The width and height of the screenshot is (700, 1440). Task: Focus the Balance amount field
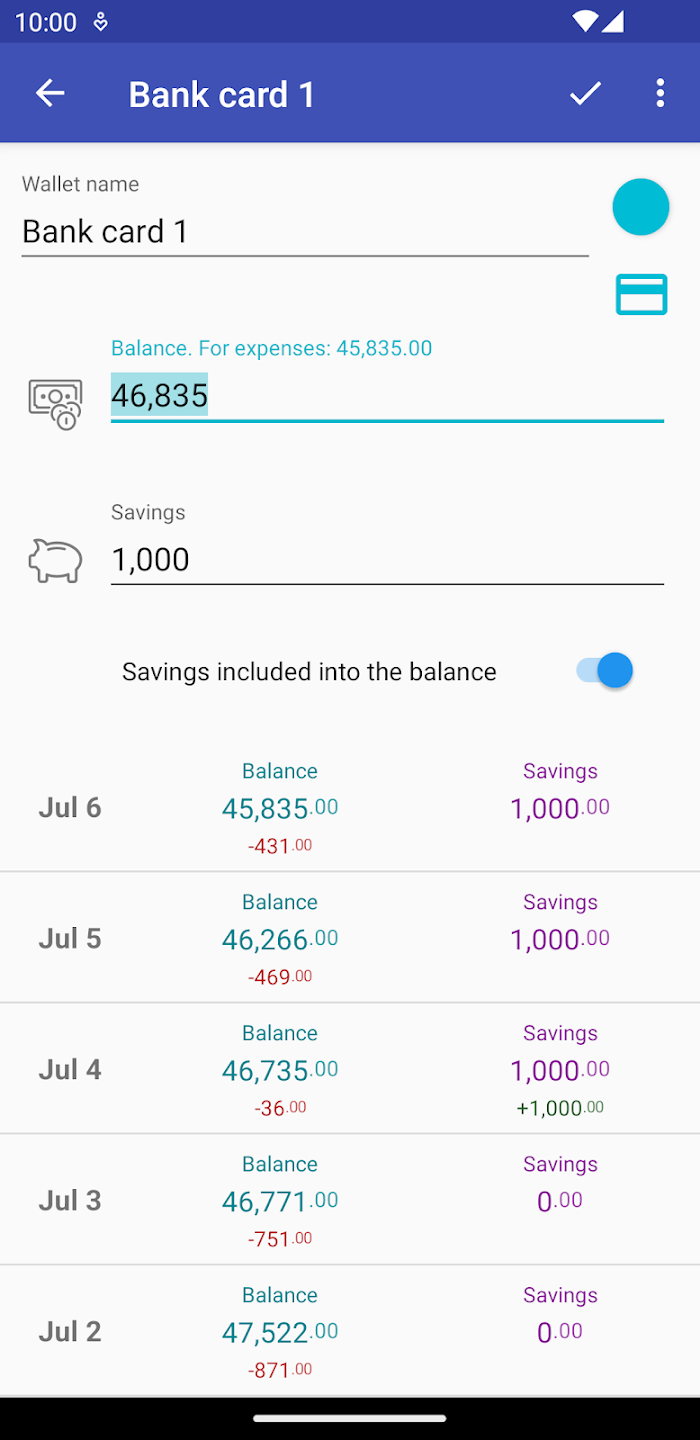387,396
